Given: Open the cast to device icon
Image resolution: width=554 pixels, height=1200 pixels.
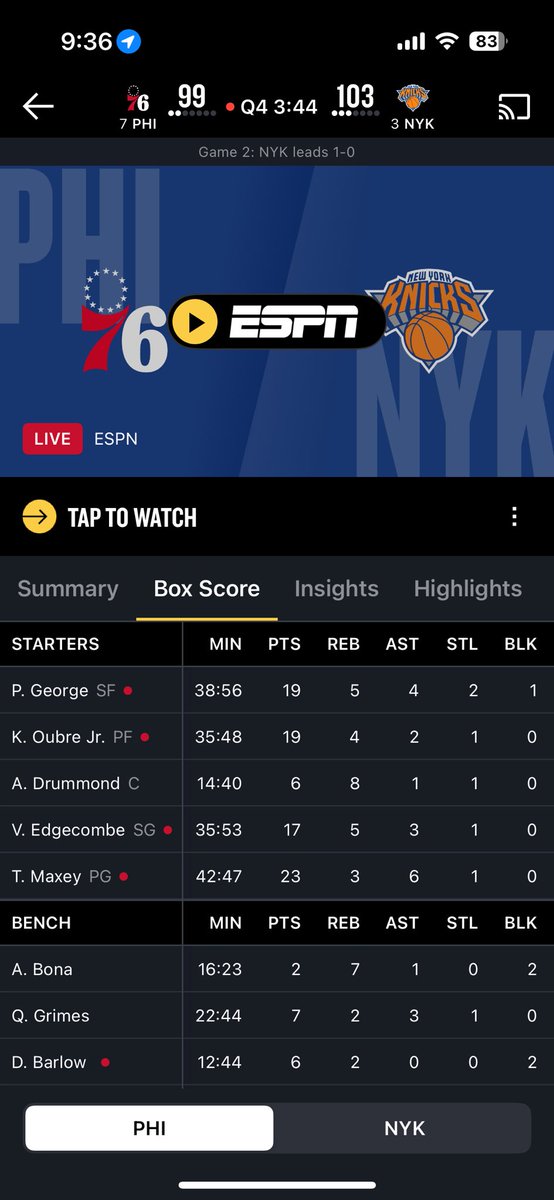Looking at the screenshot, I should pos(514,106).
